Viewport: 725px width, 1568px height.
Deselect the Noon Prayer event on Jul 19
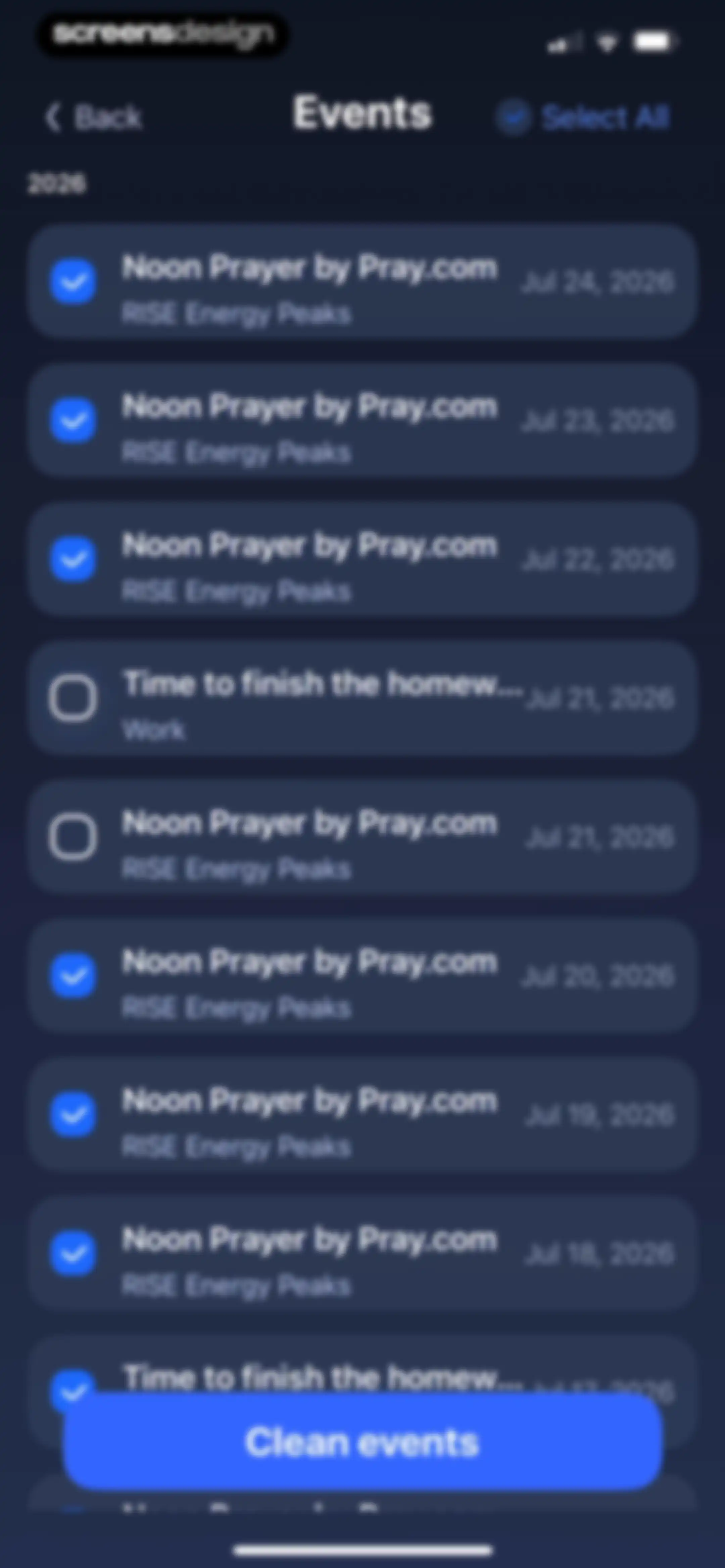click(x=73, y=1114)
